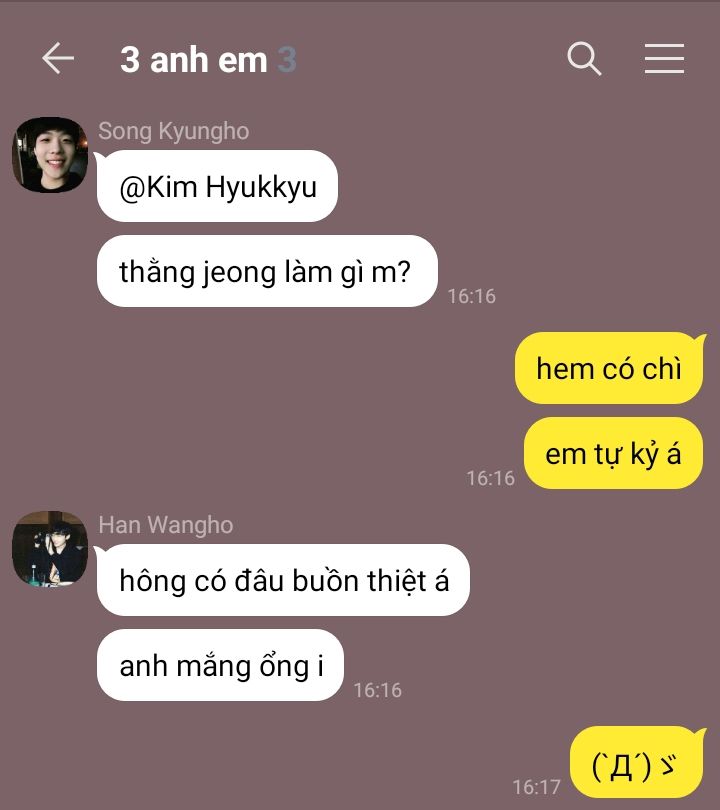The width and height of the screenshot is (720, 810).
Task: Go back from the 3 anh em chat
Action: 58,58
